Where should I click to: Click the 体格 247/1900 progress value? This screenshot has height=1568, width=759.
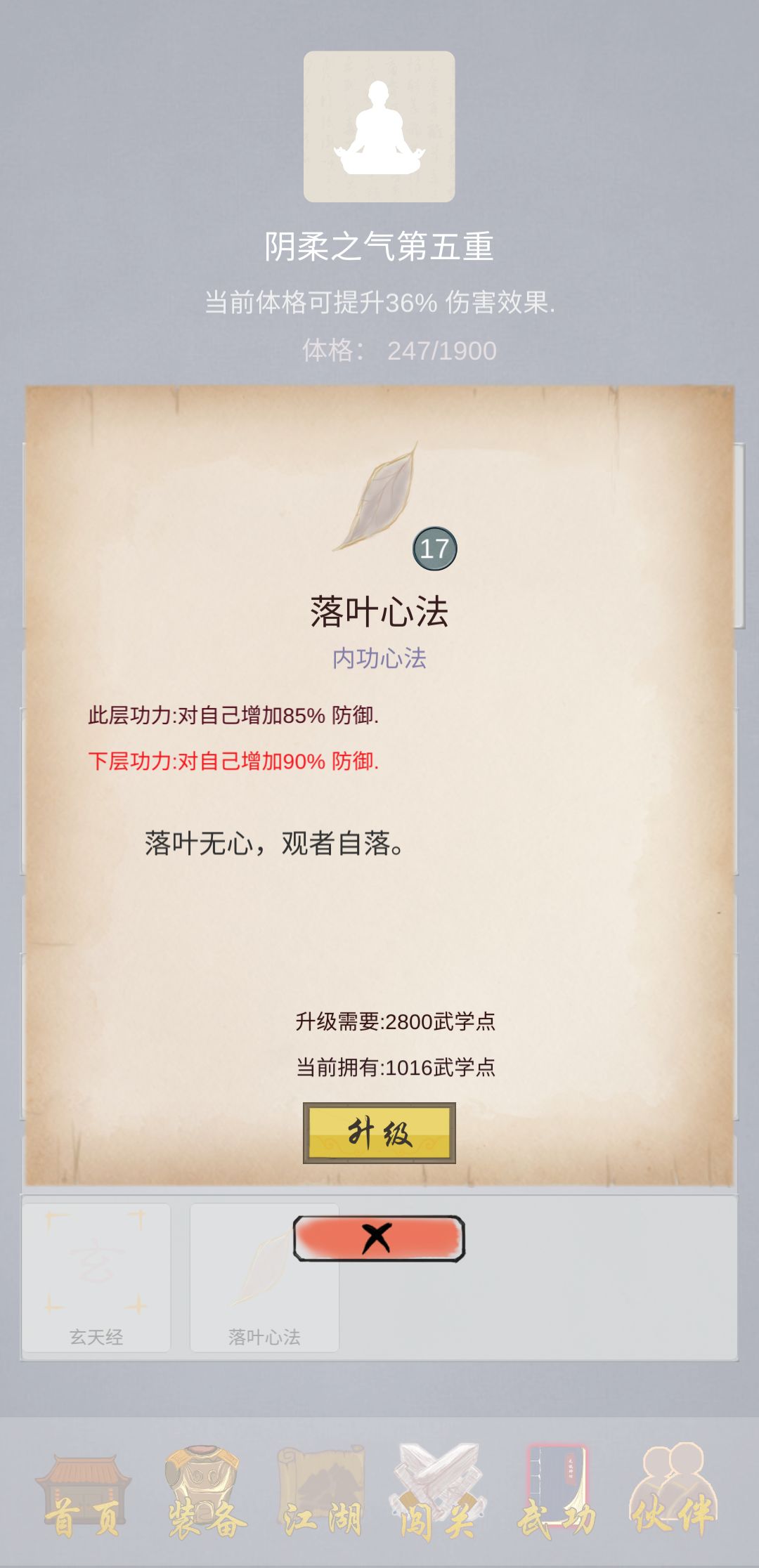[402, 351]
